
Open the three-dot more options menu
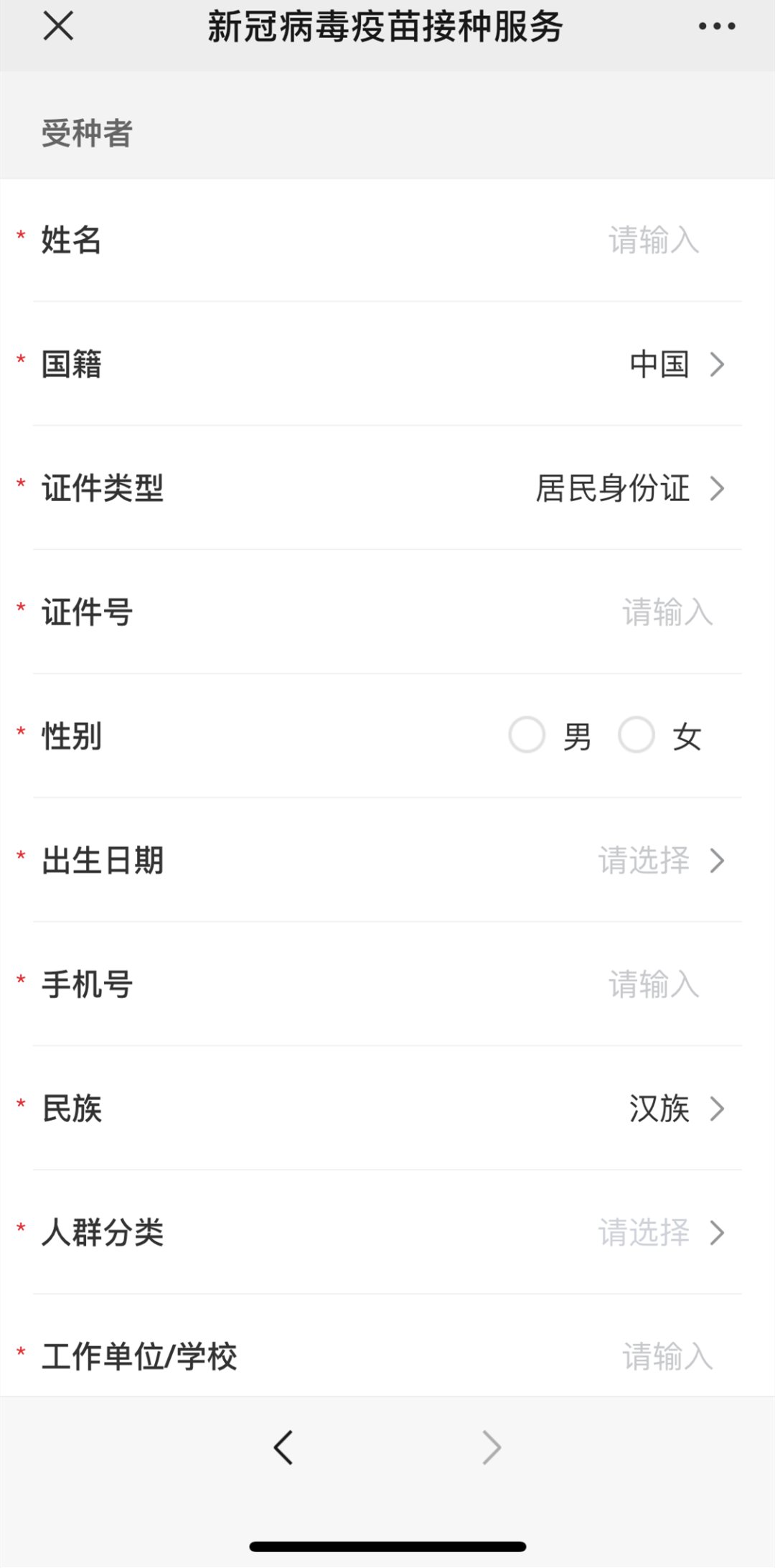[716, 27]
